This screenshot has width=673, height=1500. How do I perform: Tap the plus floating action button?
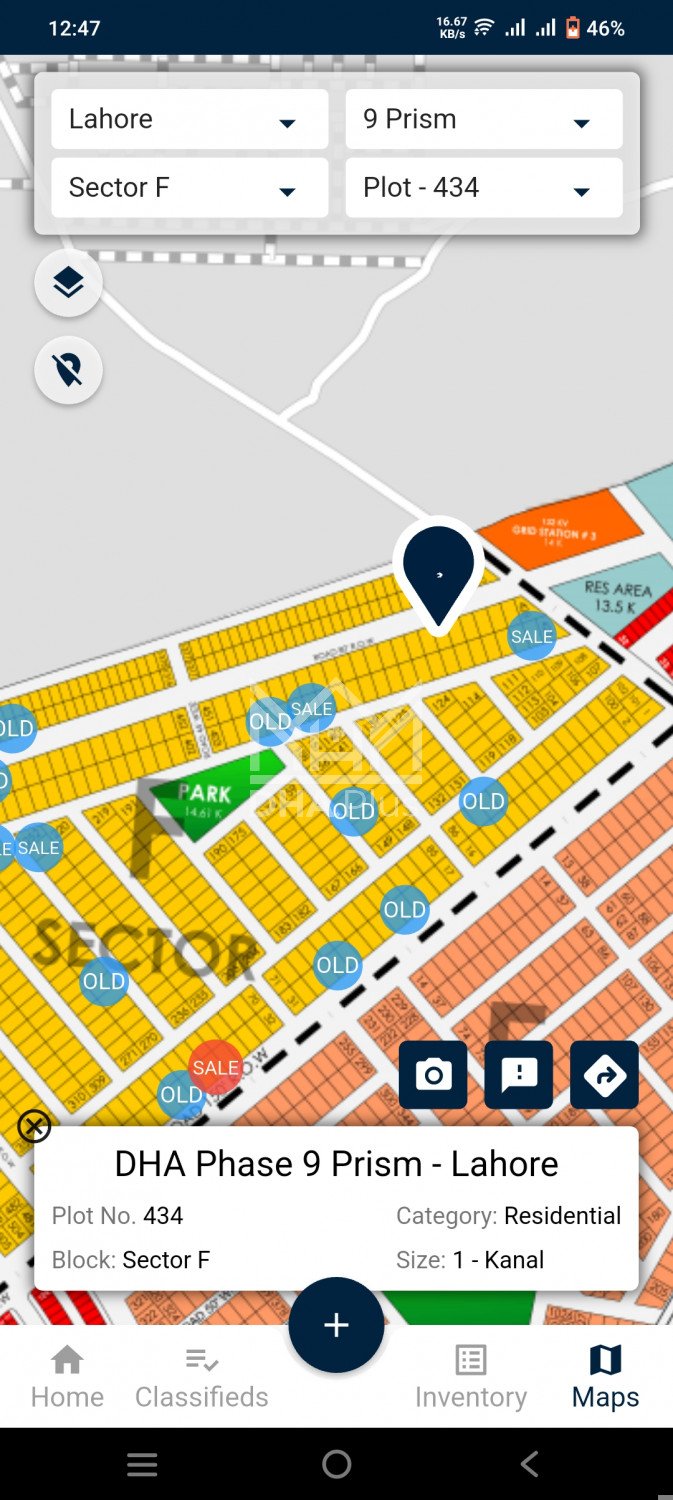coord(336,1325)
